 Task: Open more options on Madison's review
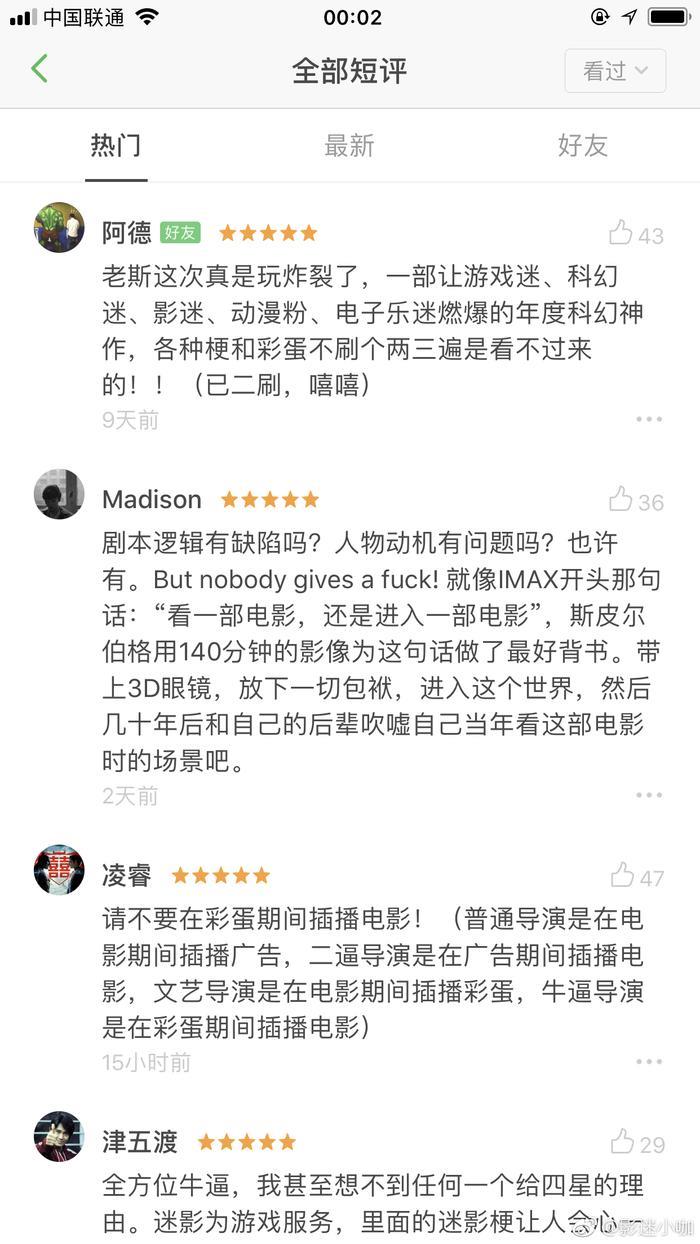click(x=649, y=795)
